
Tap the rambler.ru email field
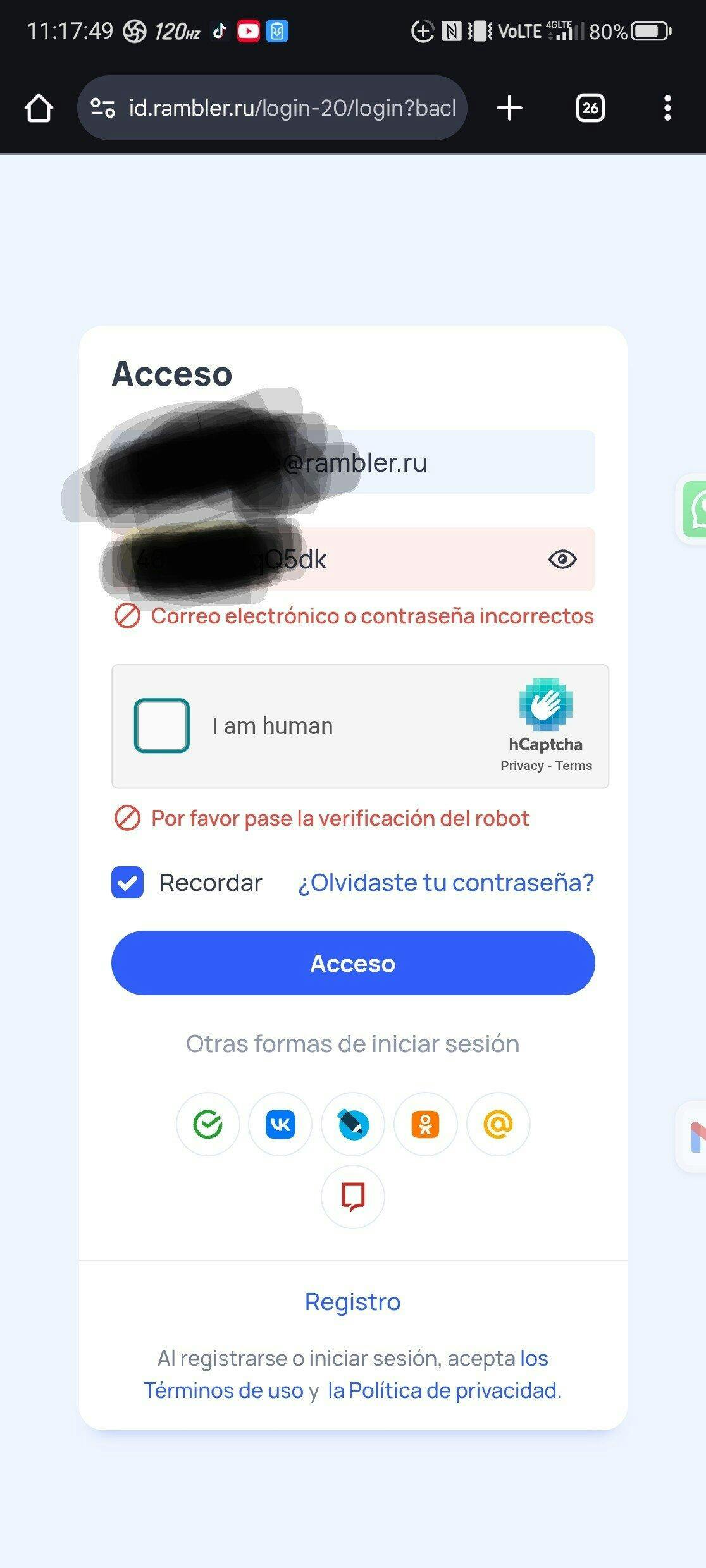(x=353, y=462)
